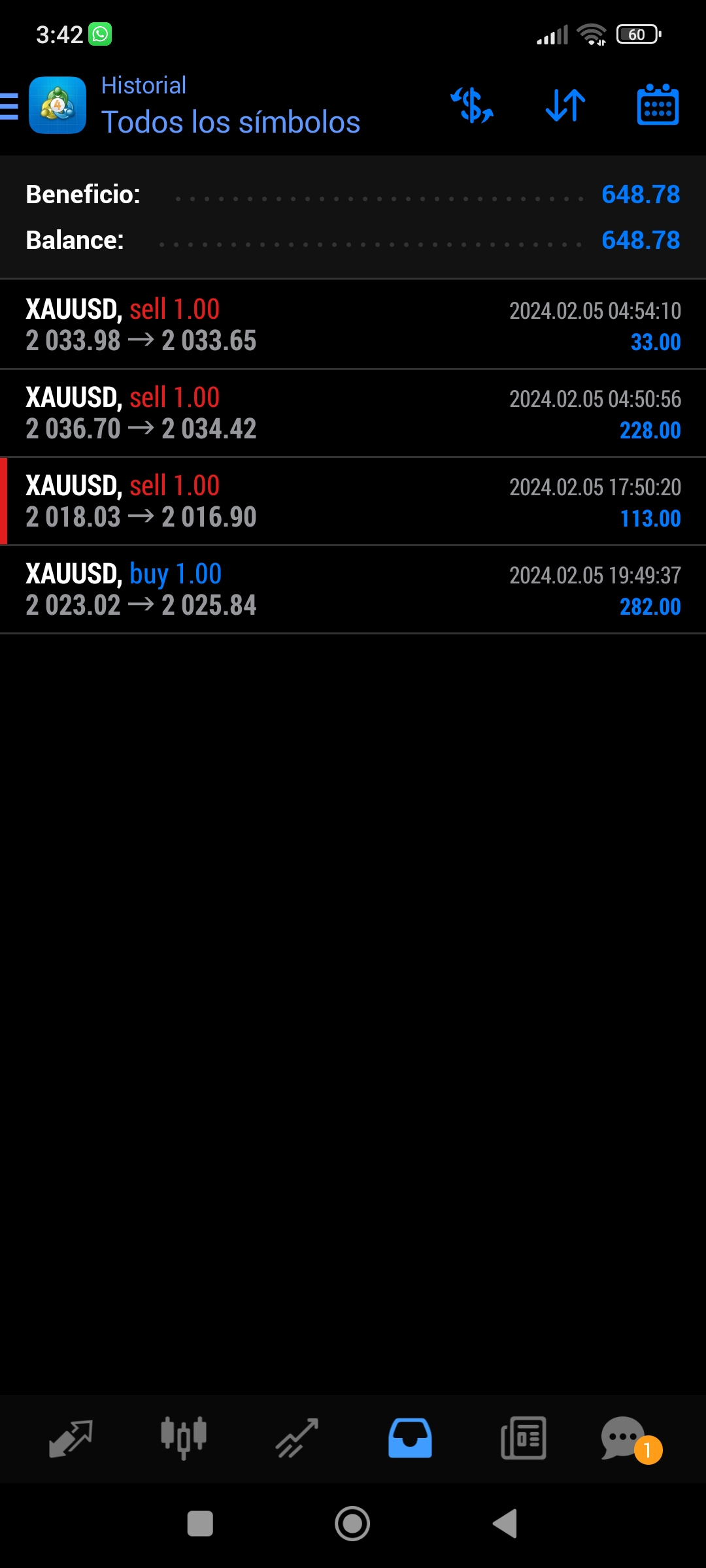Switch to the candlestick Chart tab

tap(184, 1438)
